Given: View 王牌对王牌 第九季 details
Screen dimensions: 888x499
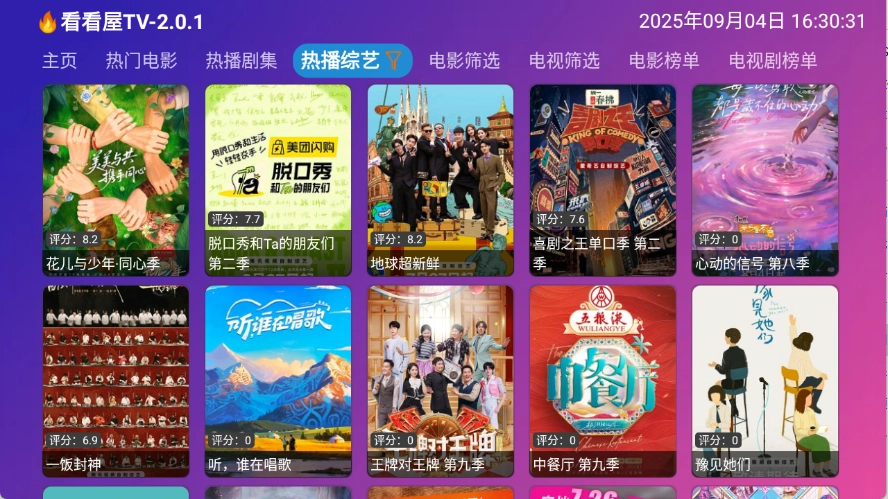Looking at the screenshot, I should click(x=440, y=381).
